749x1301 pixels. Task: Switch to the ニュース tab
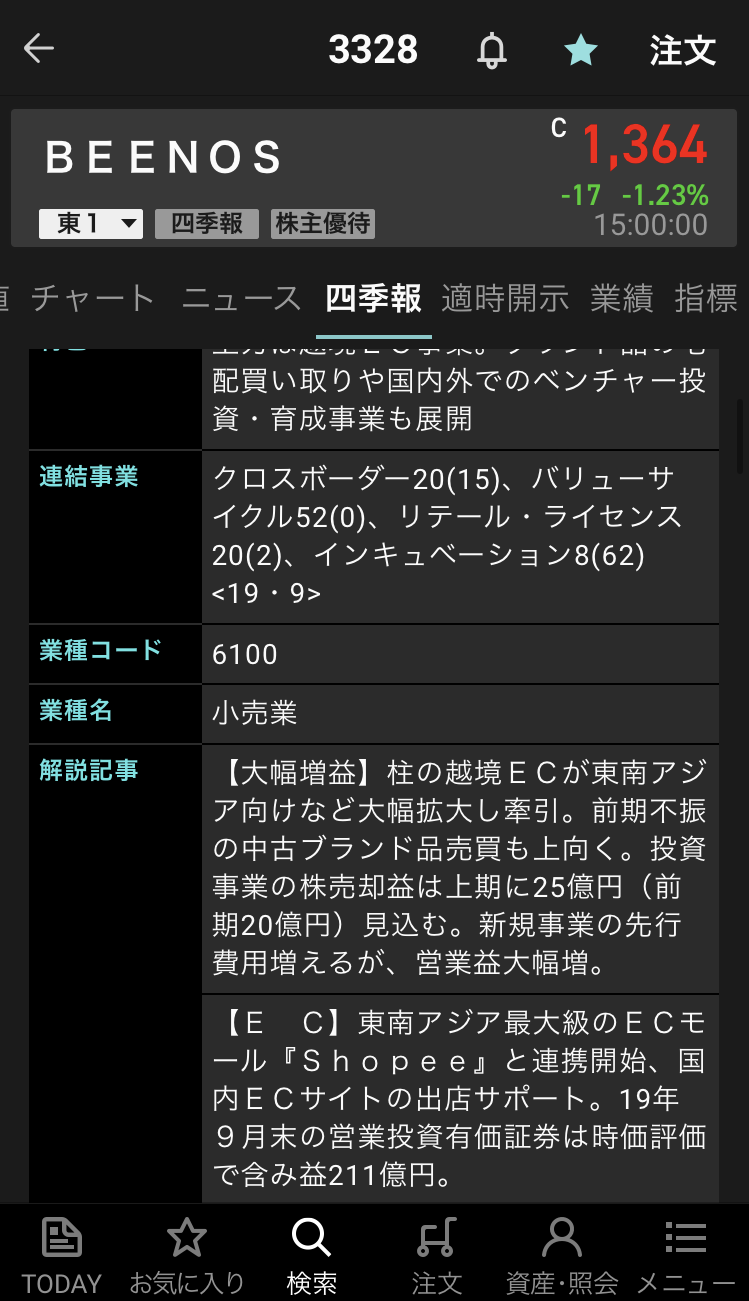pos(241,298)
